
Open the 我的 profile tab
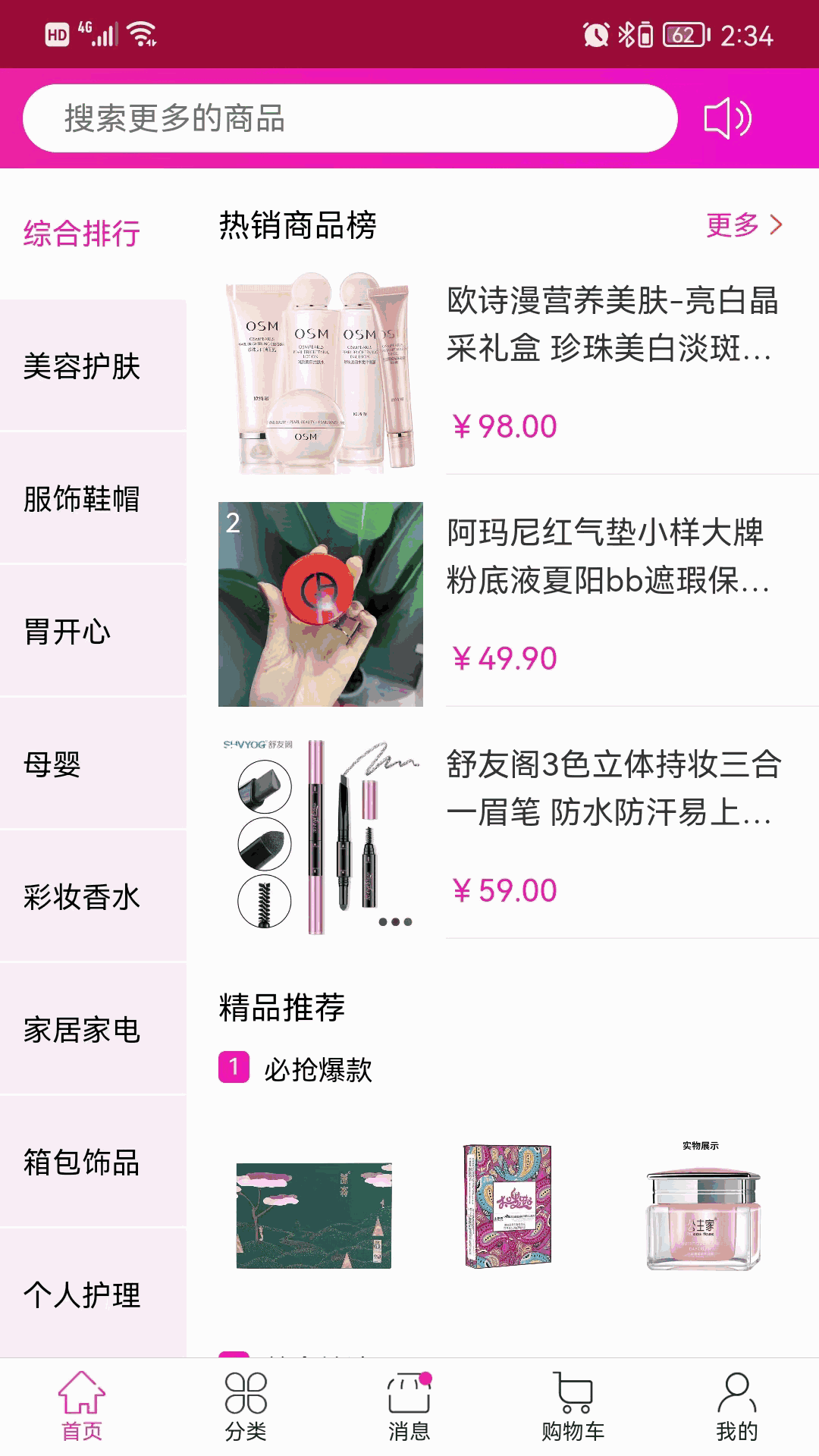737,1407
